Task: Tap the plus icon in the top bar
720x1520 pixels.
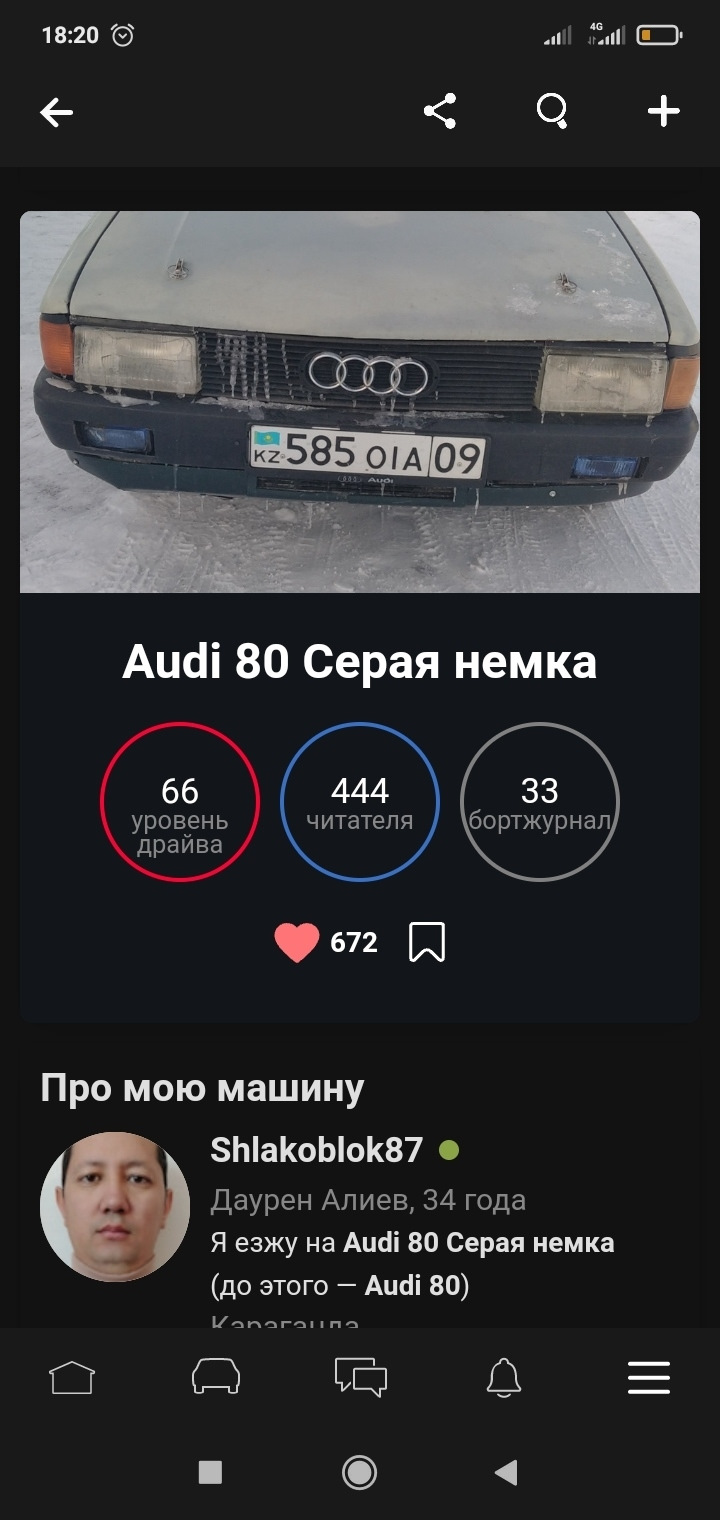Action: [x=663, y=111]
